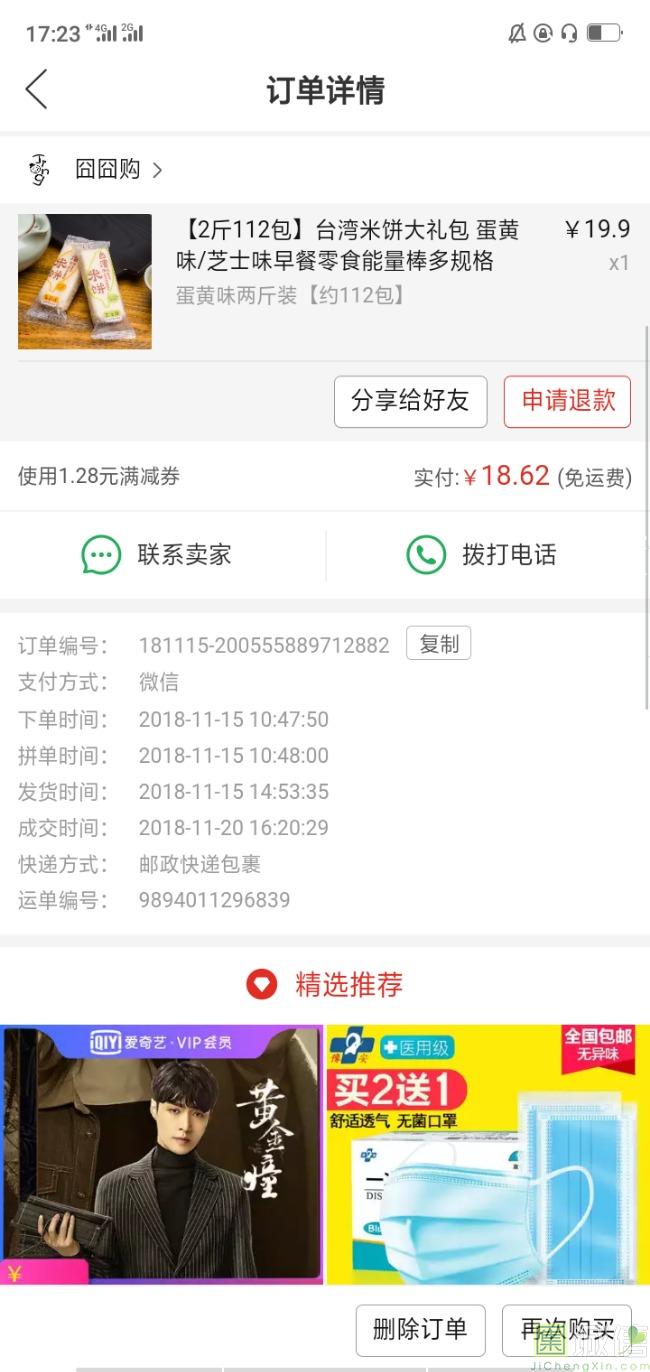Go back from the order details page
This screenshot has width=650, height=1372.
click(37, 90)
